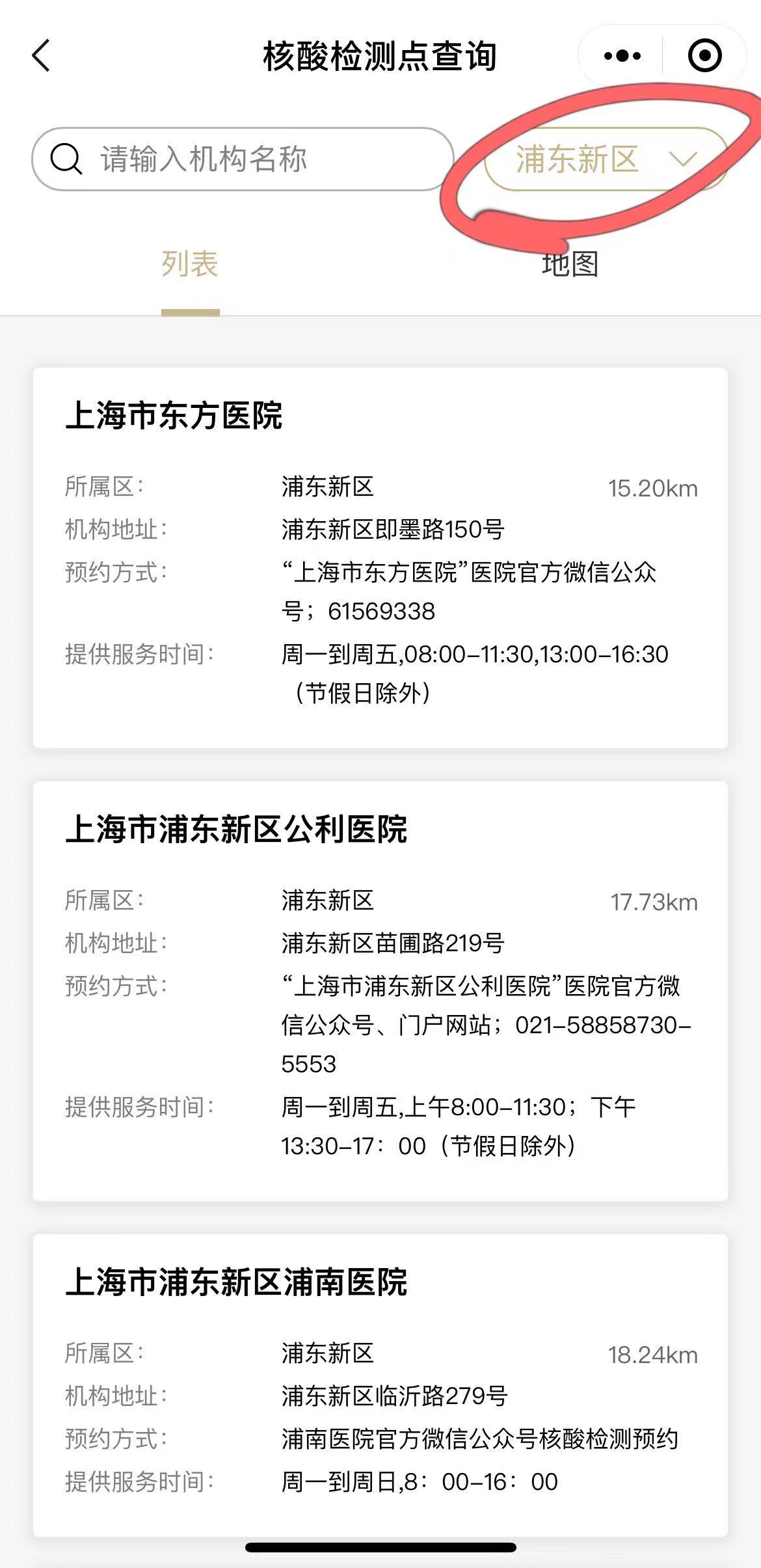Open the 上海市浦东新区公利医院 card
The width and height of the screenshot is (761, 1568).
click(380, 990)
